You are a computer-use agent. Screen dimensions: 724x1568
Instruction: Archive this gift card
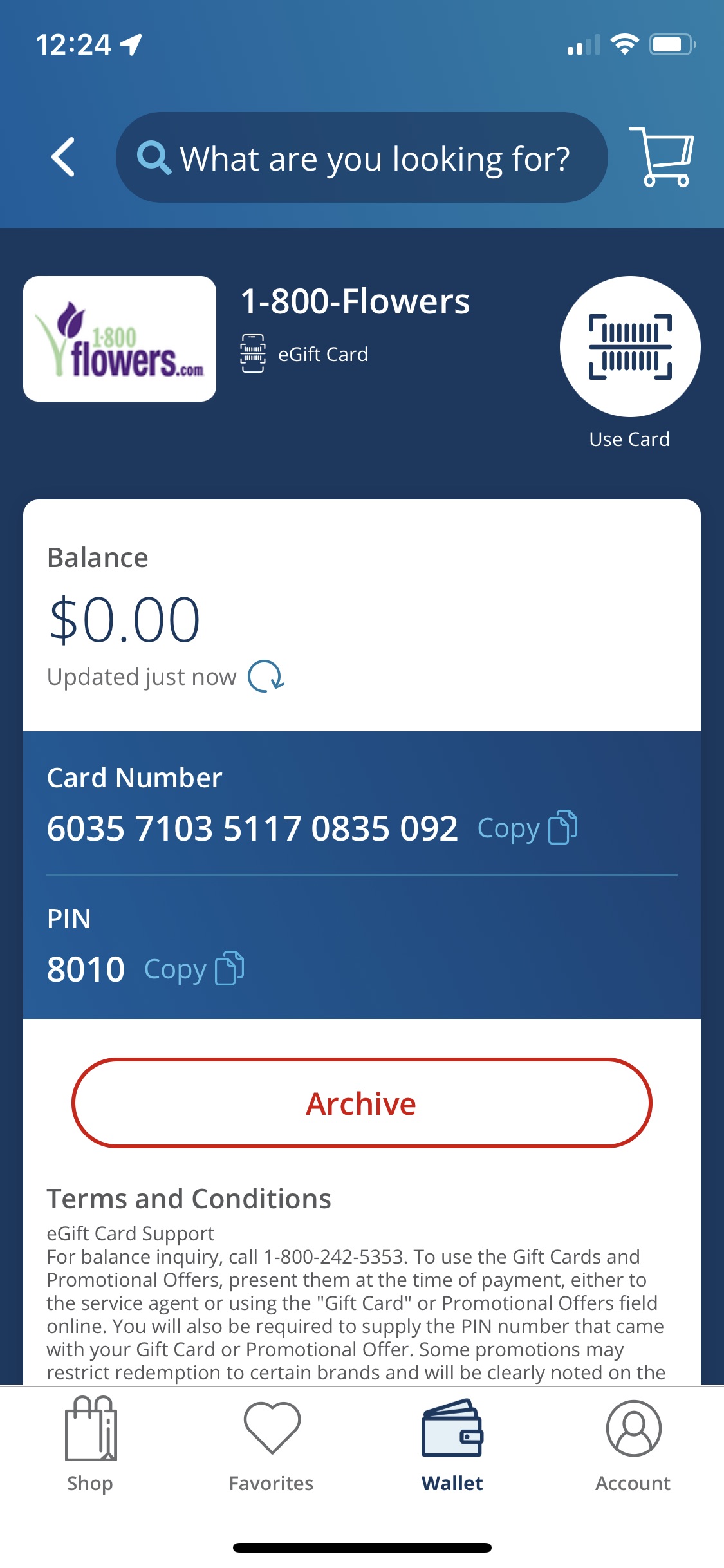tap(362, 1103)
